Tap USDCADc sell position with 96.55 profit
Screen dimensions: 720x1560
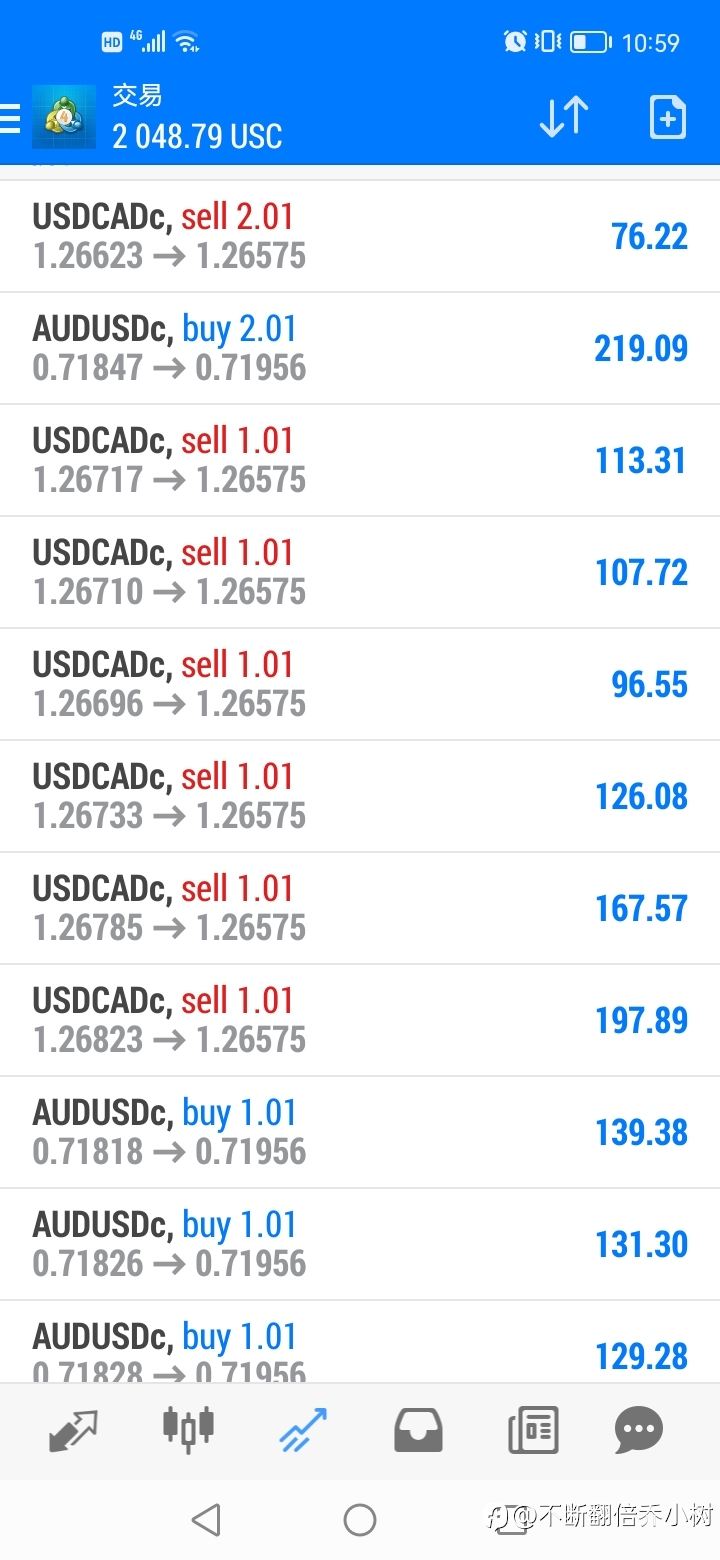pos(360,685)
